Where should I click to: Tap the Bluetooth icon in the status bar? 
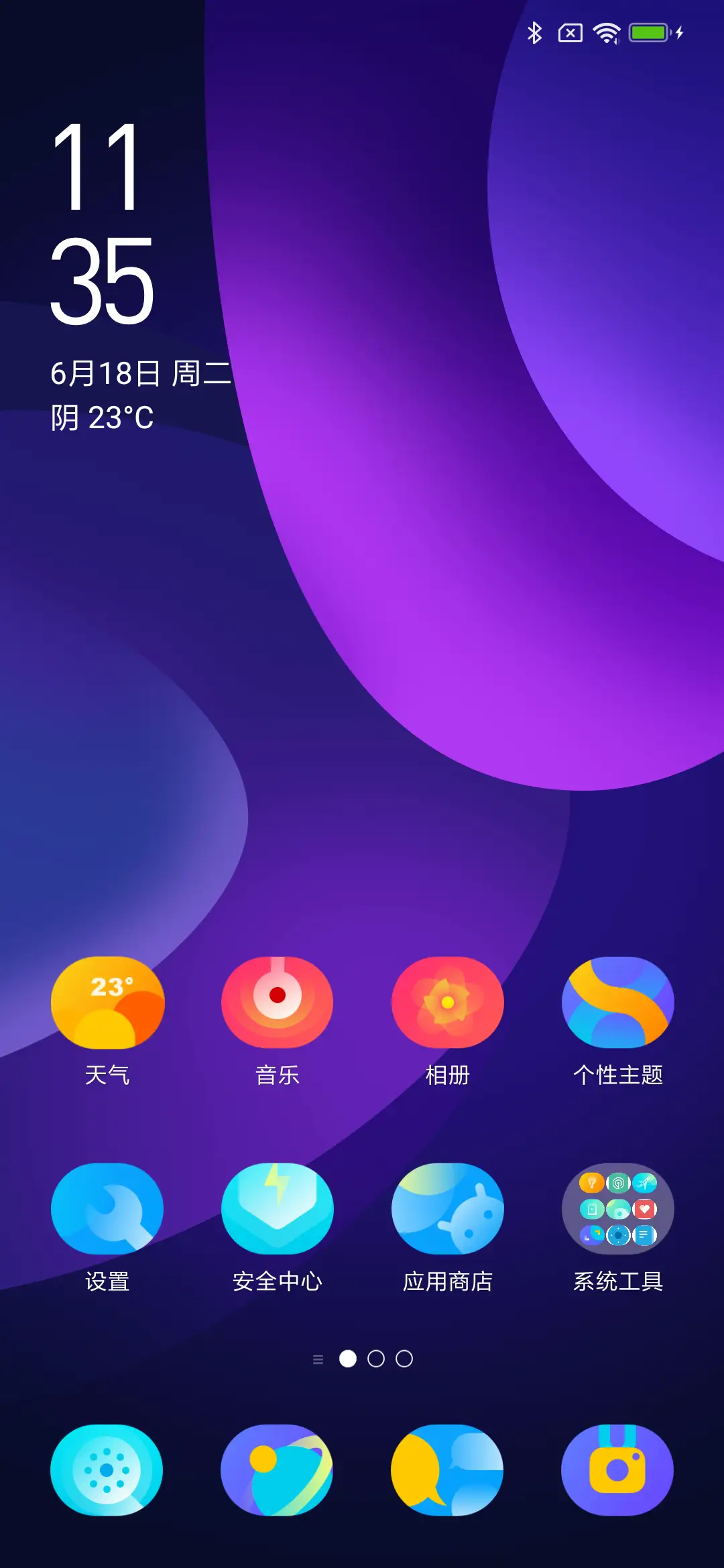[x=534, y=31]
